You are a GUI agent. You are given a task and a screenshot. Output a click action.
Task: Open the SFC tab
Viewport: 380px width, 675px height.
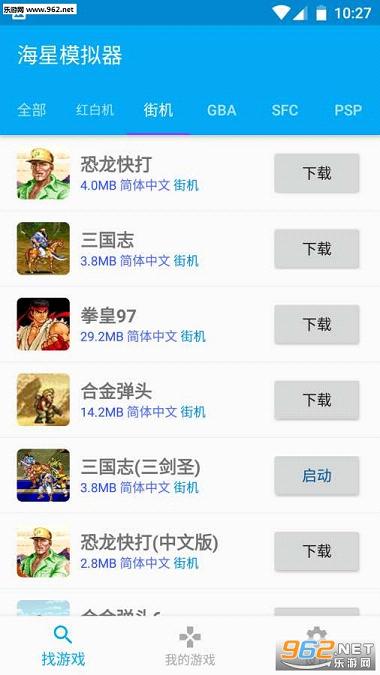click(x=285, y=110)
